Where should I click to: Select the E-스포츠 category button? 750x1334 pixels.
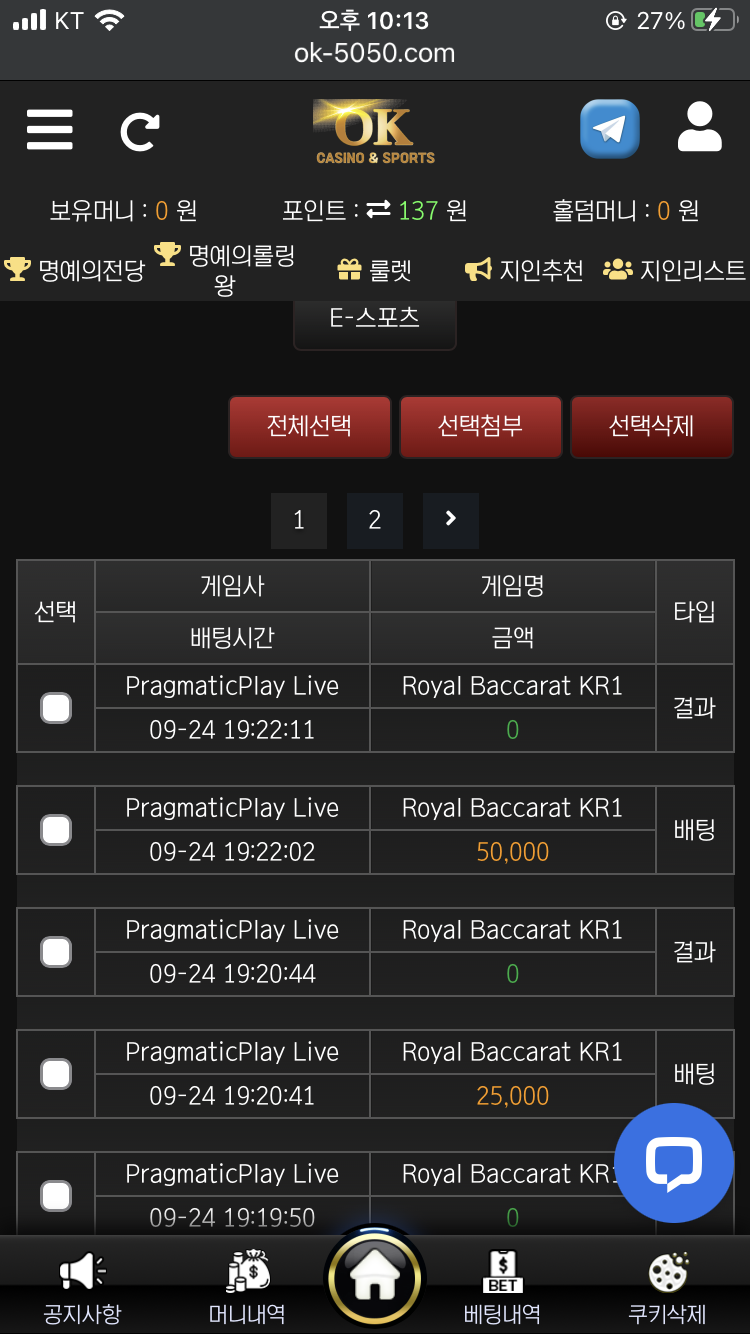point(375,320)
